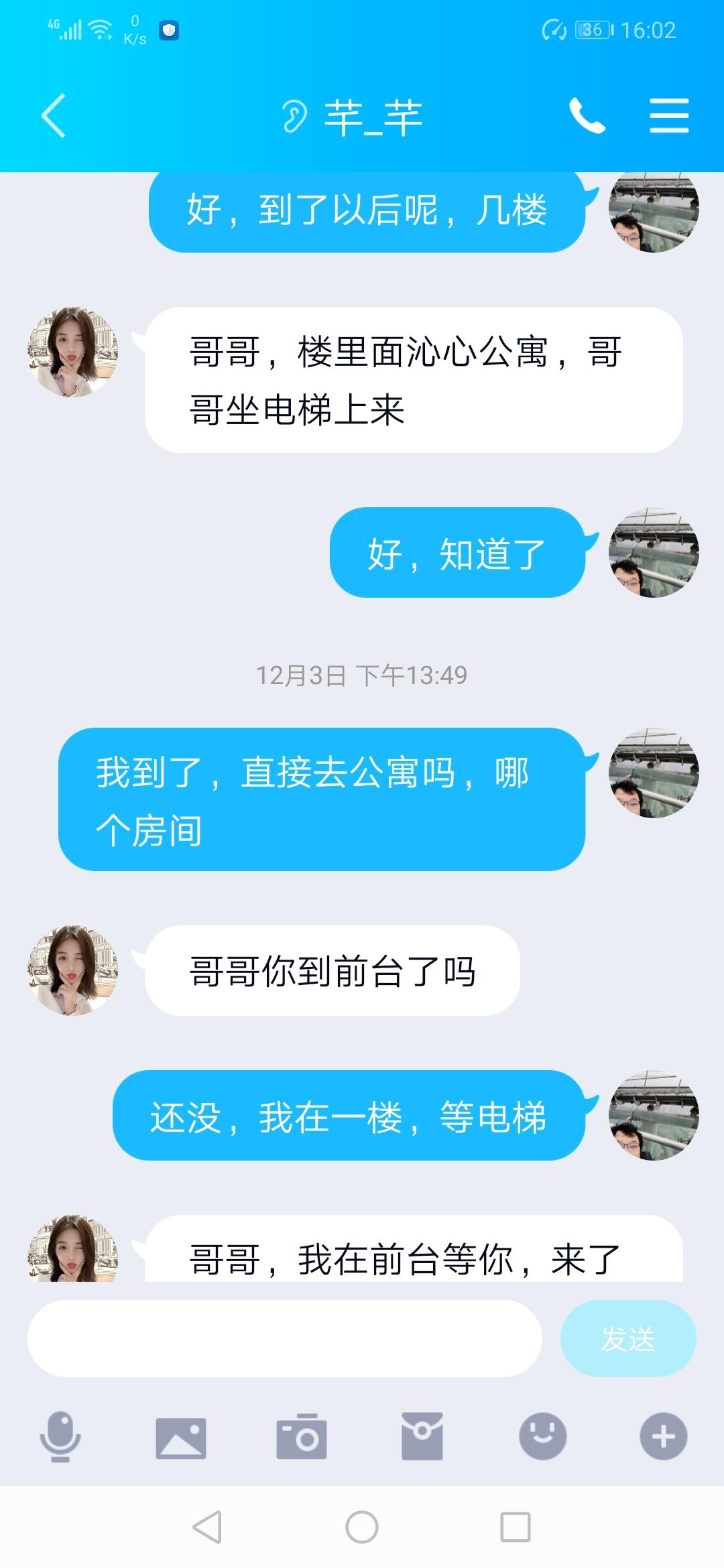This screenshot has width=724, height=1568.
Task: Record a voice message with the microphone
Action: [60, 1436]
